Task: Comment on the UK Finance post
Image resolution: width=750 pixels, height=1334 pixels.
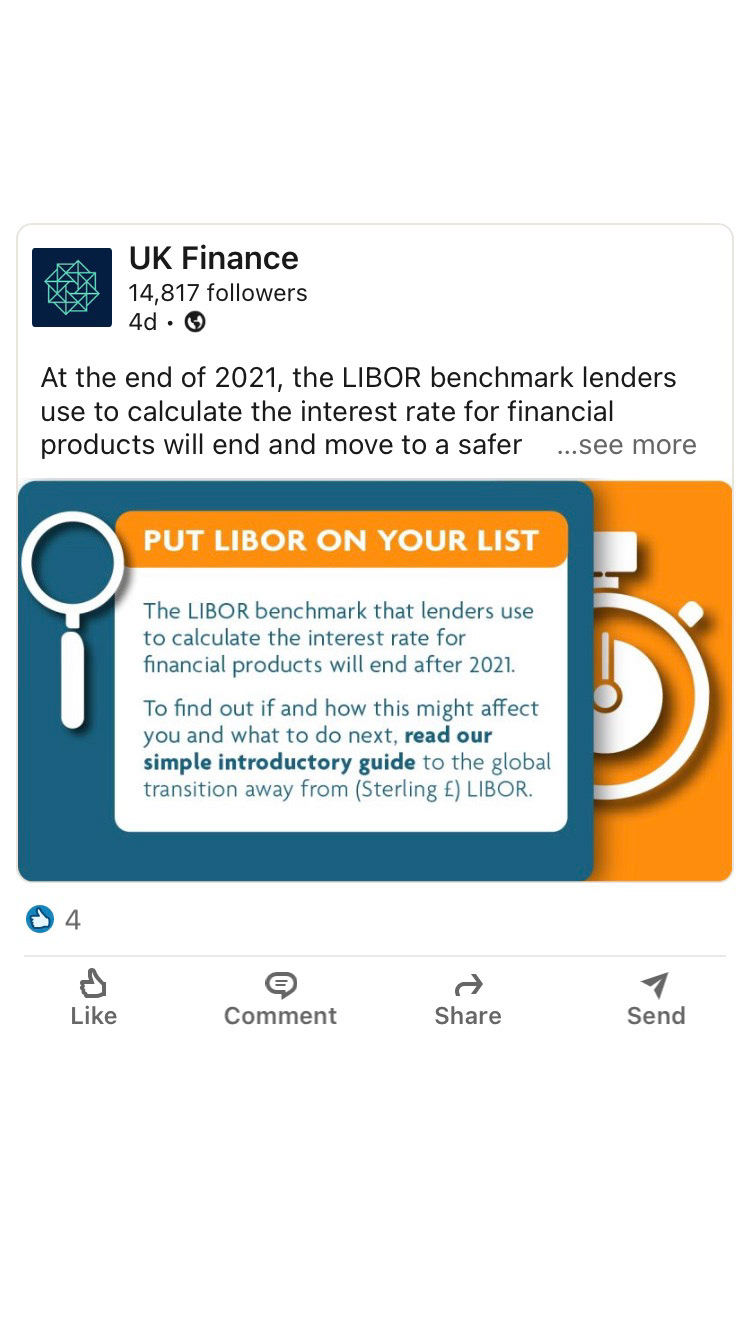Action: tap(280, 998)
